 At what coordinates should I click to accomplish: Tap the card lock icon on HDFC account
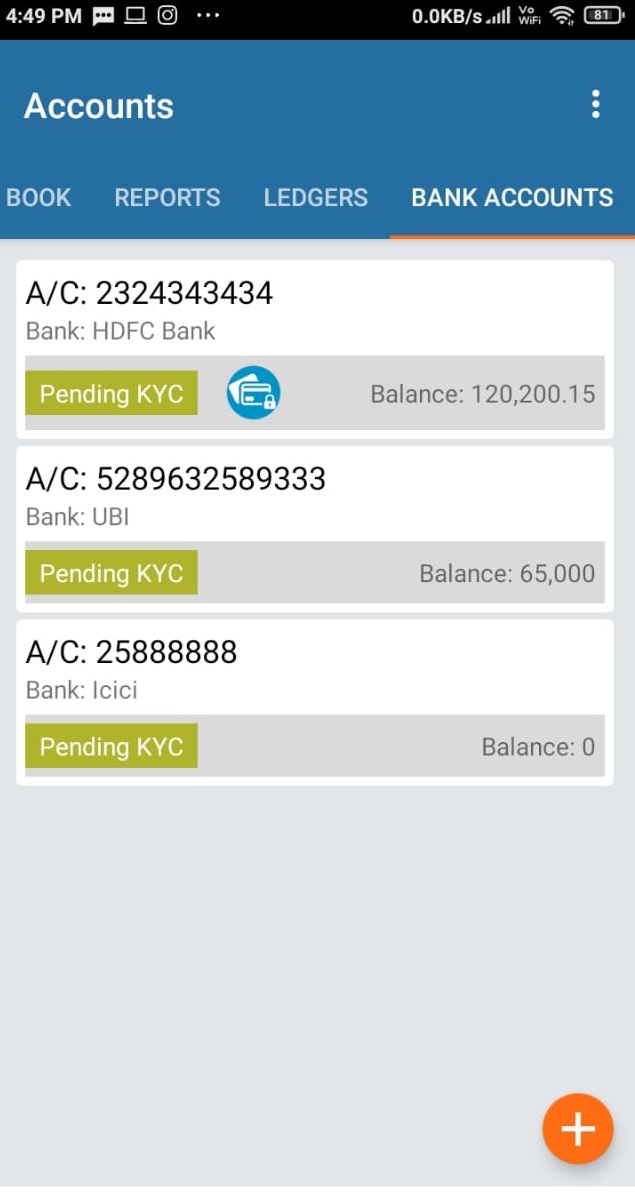tap(253, 393)
